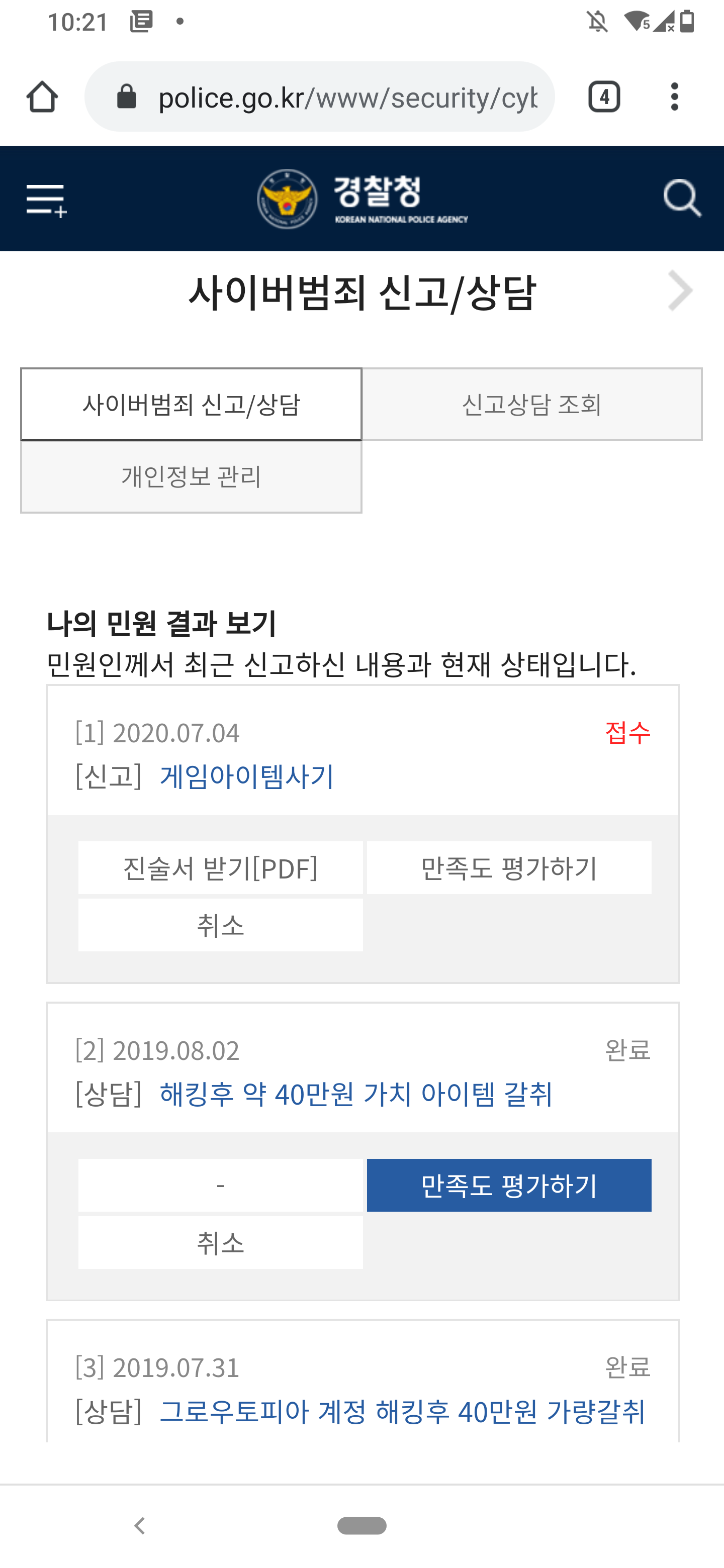The width and height of the screenshot is (724, 1568).
Task: Open the site hamburger menu
Action: [x=46, y=200]
